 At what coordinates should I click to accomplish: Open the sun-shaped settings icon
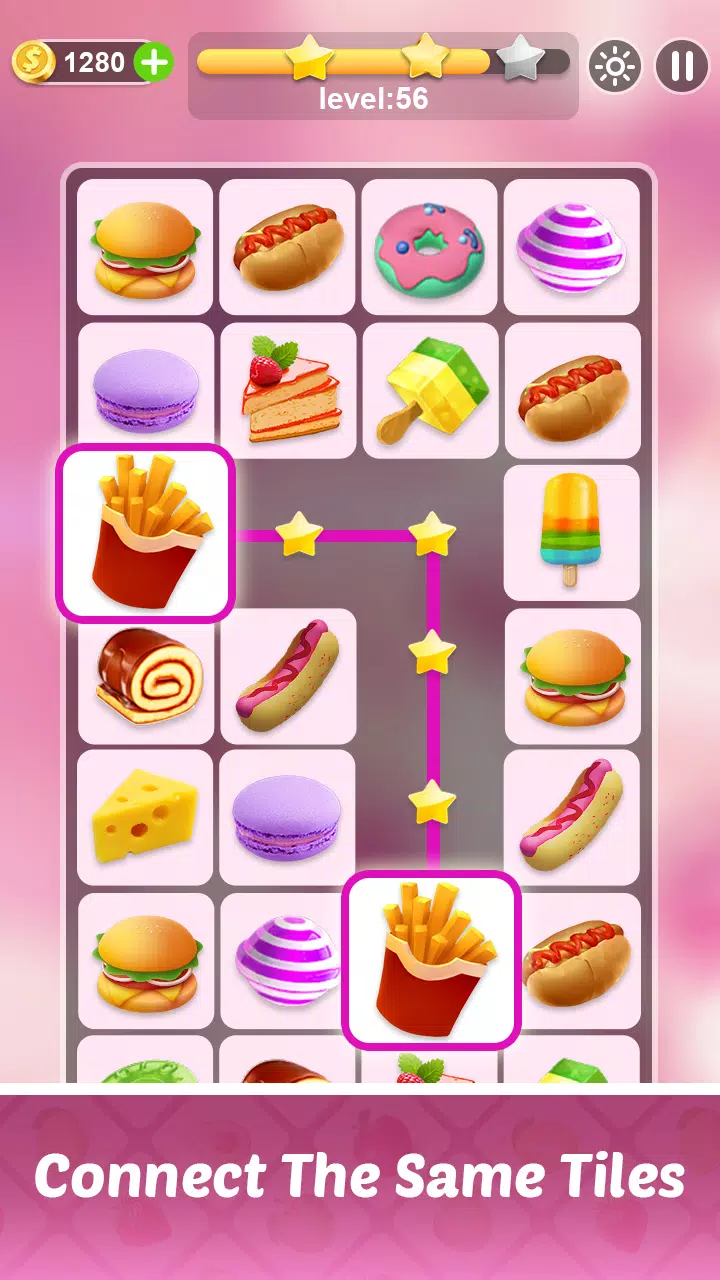point(614,66)
